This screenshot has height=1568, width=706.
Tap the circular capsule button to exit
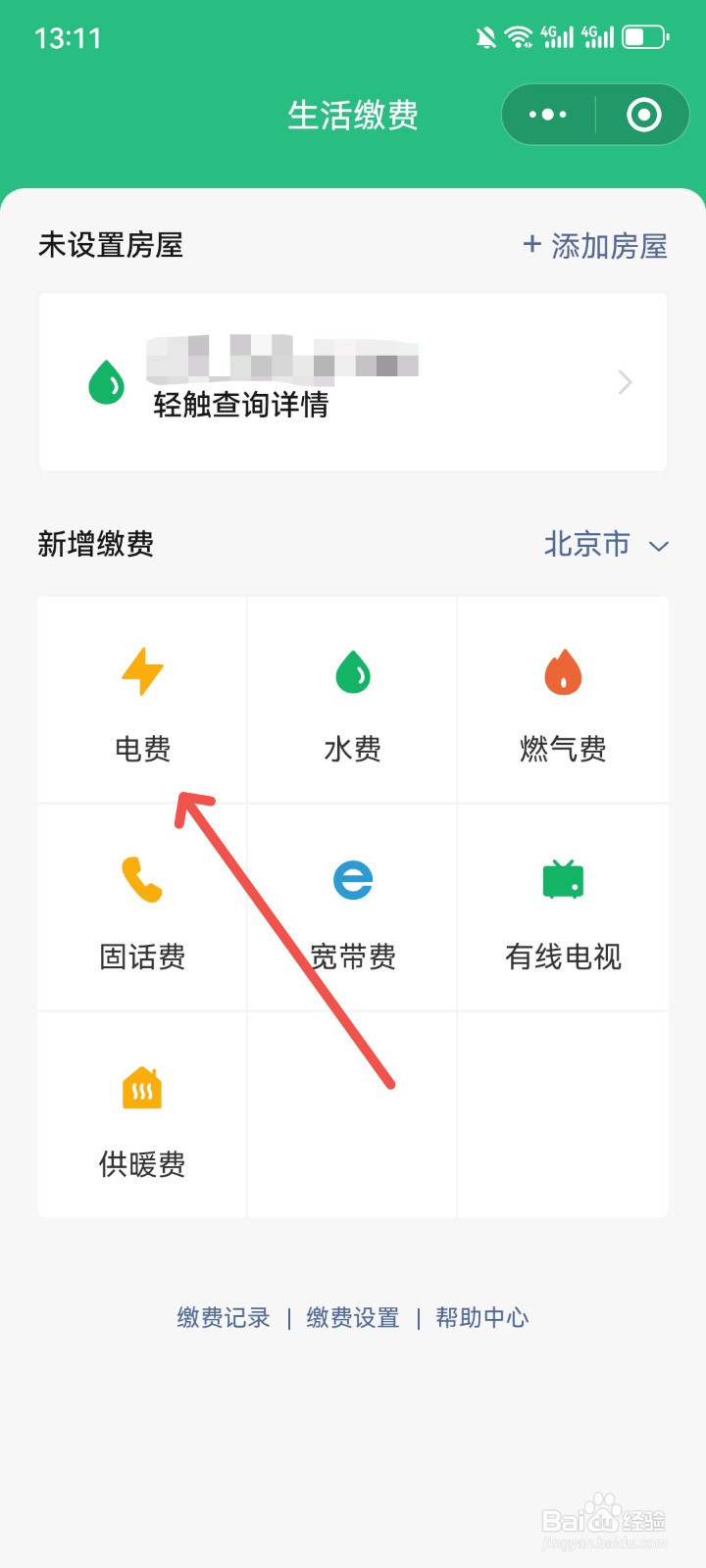642,114
